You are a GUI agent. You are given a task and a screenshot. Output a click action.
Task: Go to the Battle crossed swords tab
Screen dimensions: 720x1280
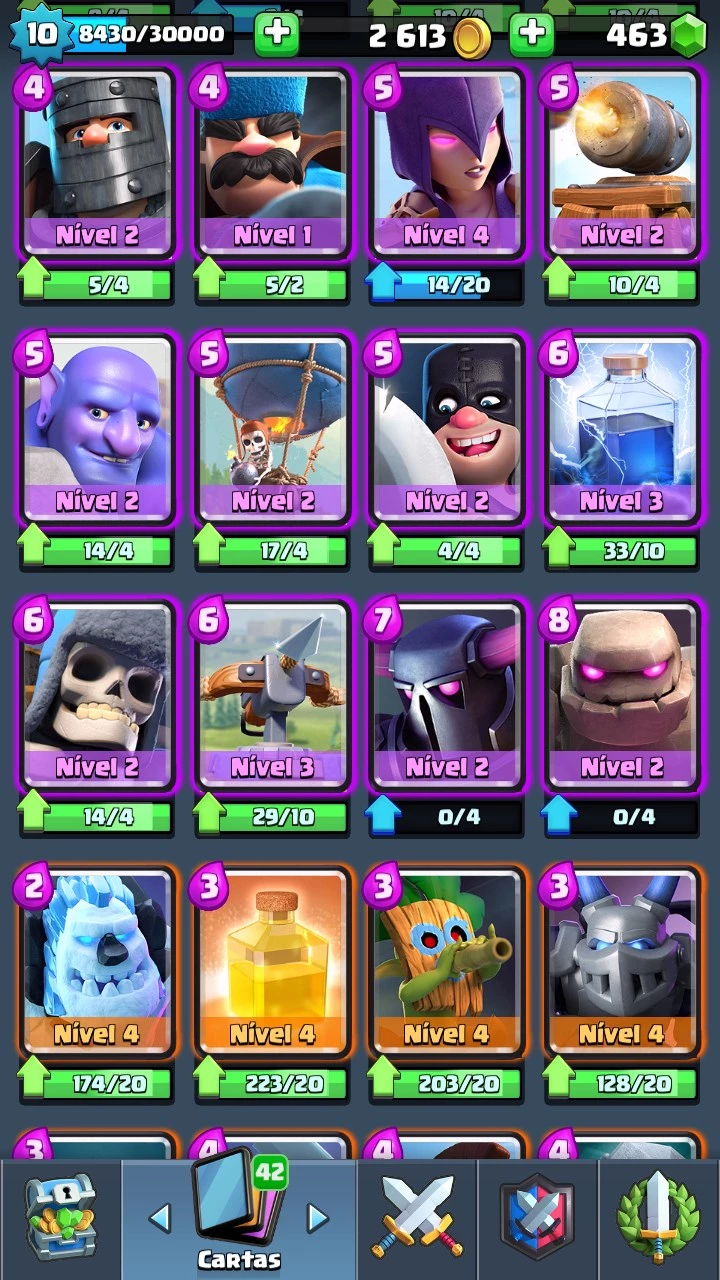coord(418,1218)
